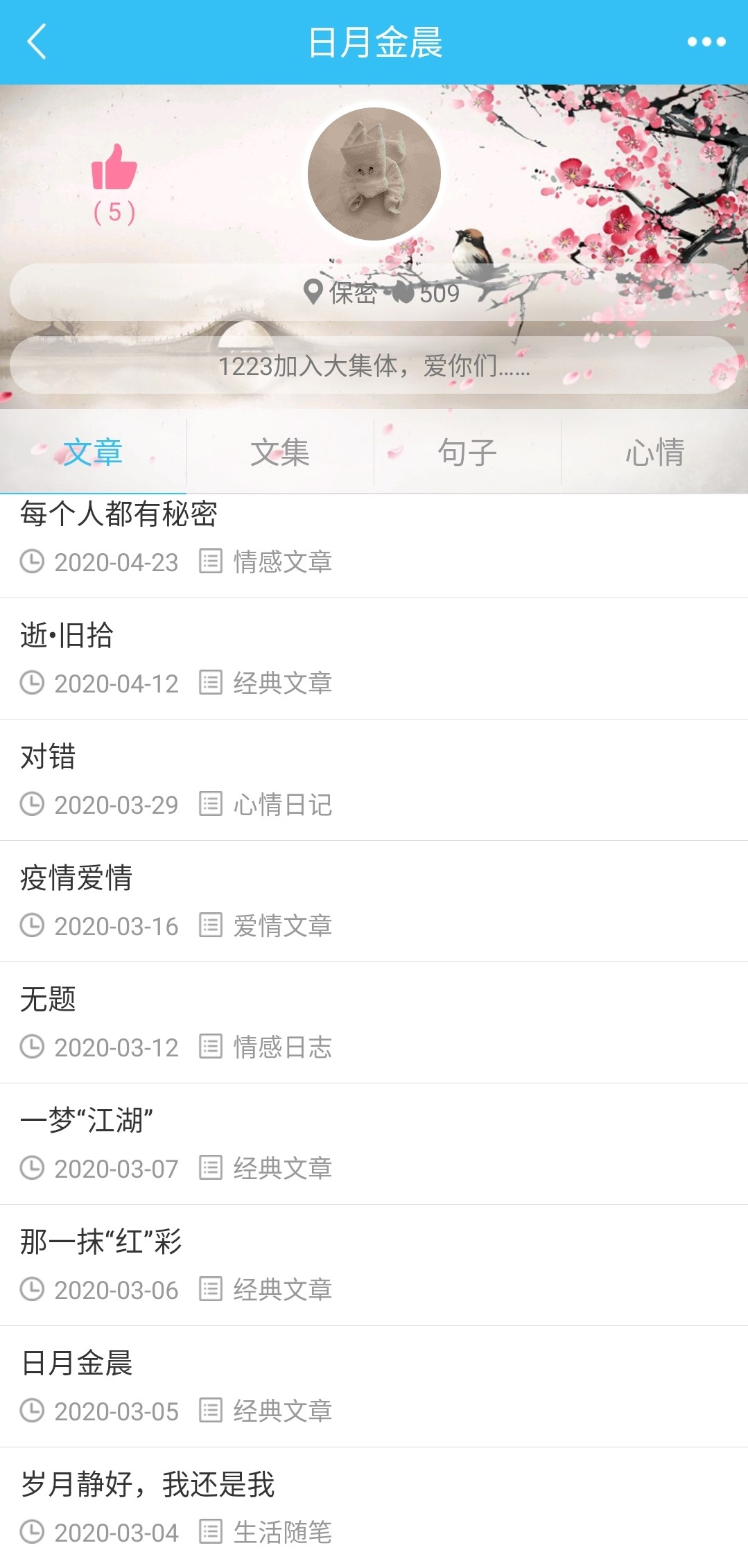Select the 文章 tab
This screenshot has height=1568, width=748.
pyautogui.click(x=93, y=453)
